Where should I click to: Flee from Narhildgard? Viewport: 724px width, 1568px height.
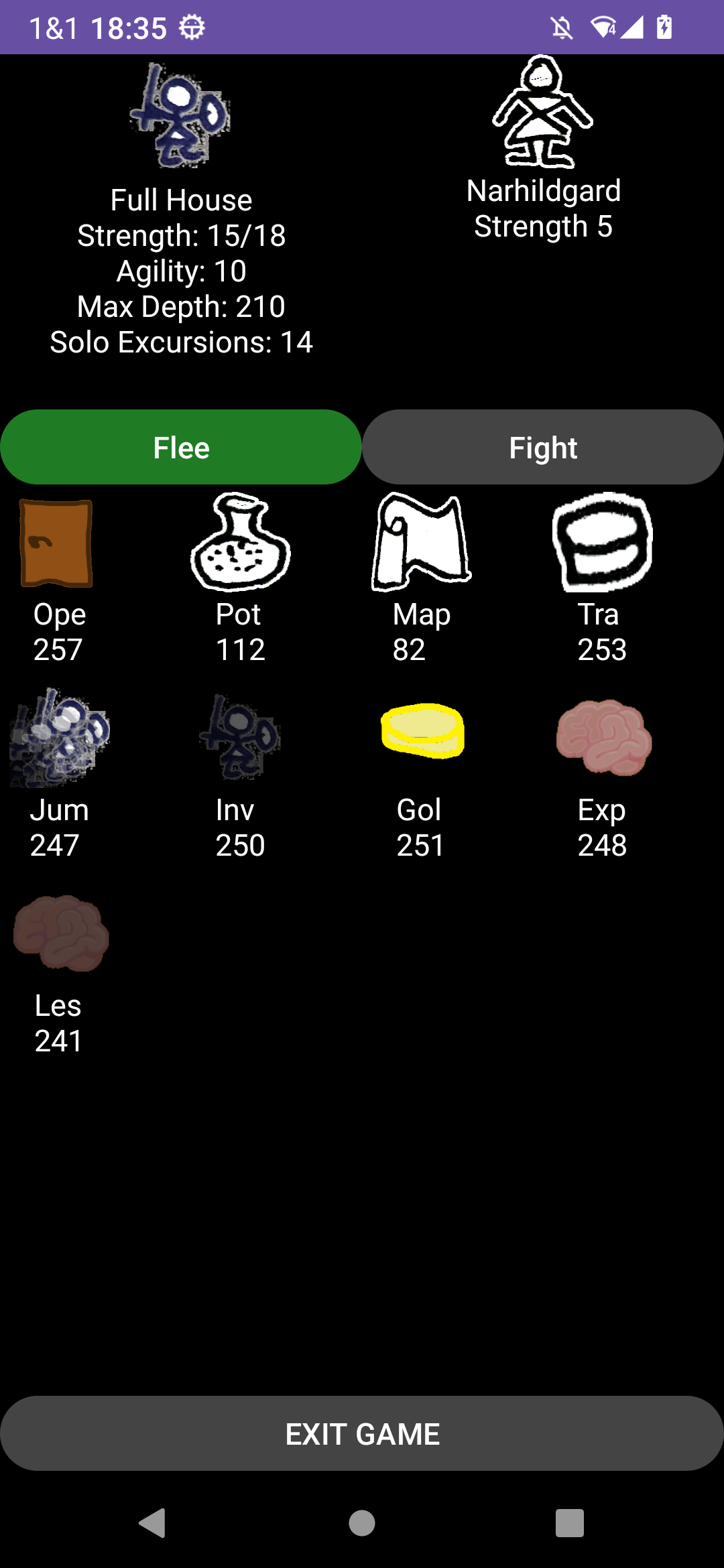pos(181,447)
